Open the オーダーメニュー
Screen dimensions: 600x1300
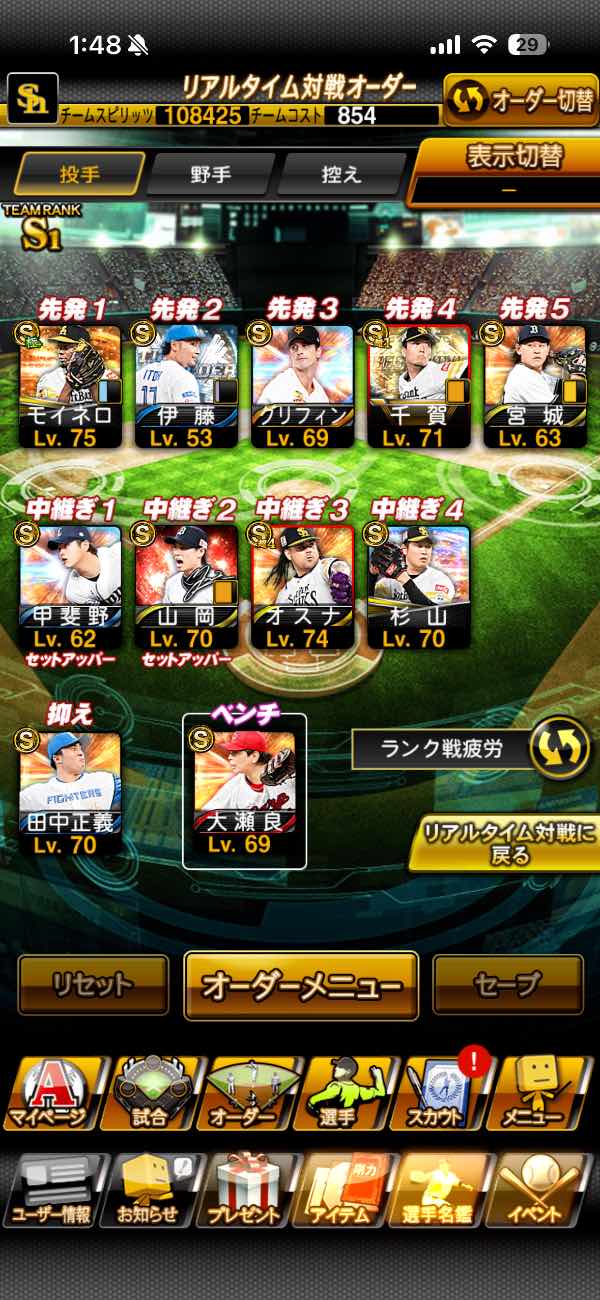click(x=301, y=985)
